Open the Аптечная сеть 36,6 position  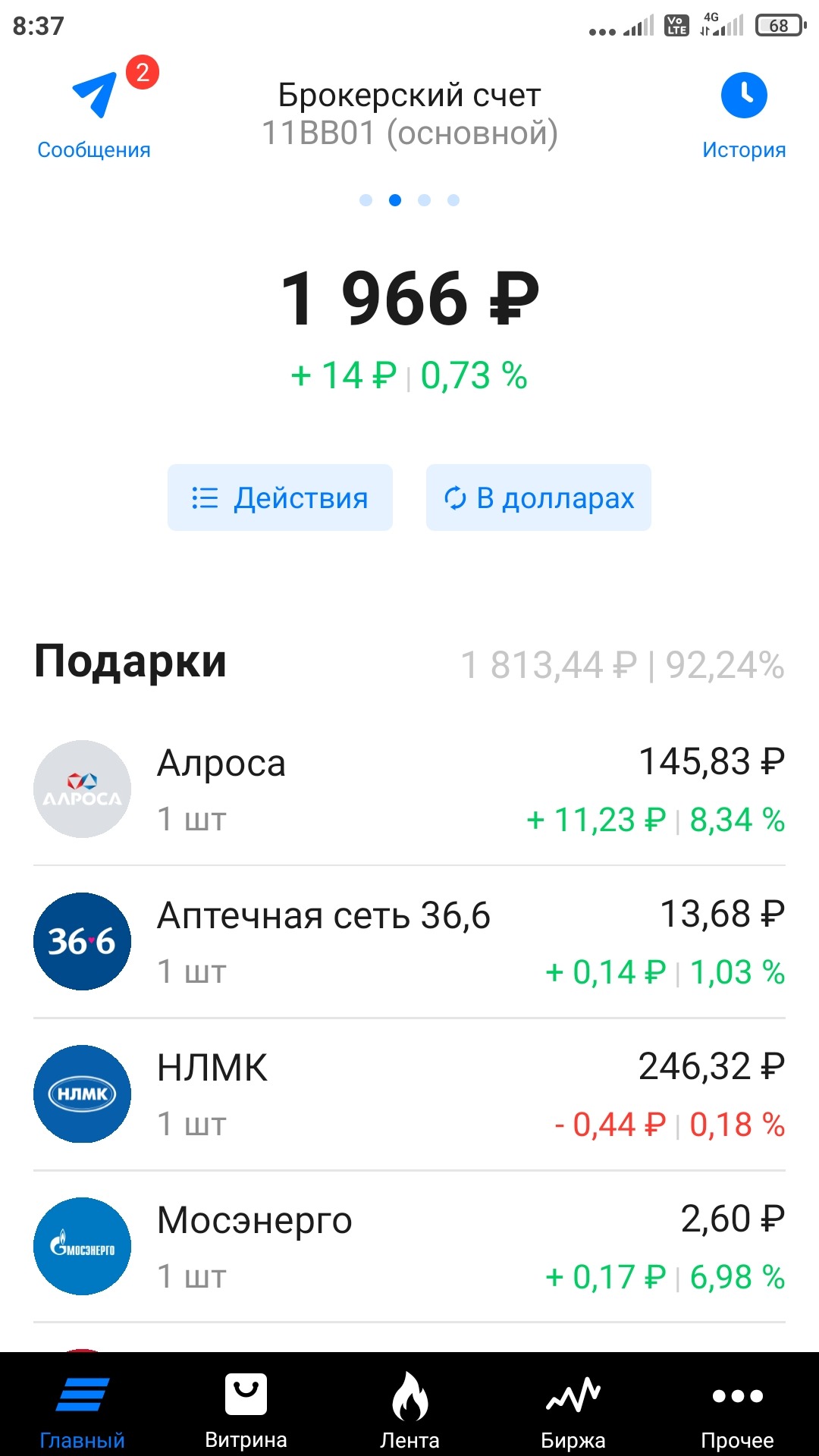[409, 942]
